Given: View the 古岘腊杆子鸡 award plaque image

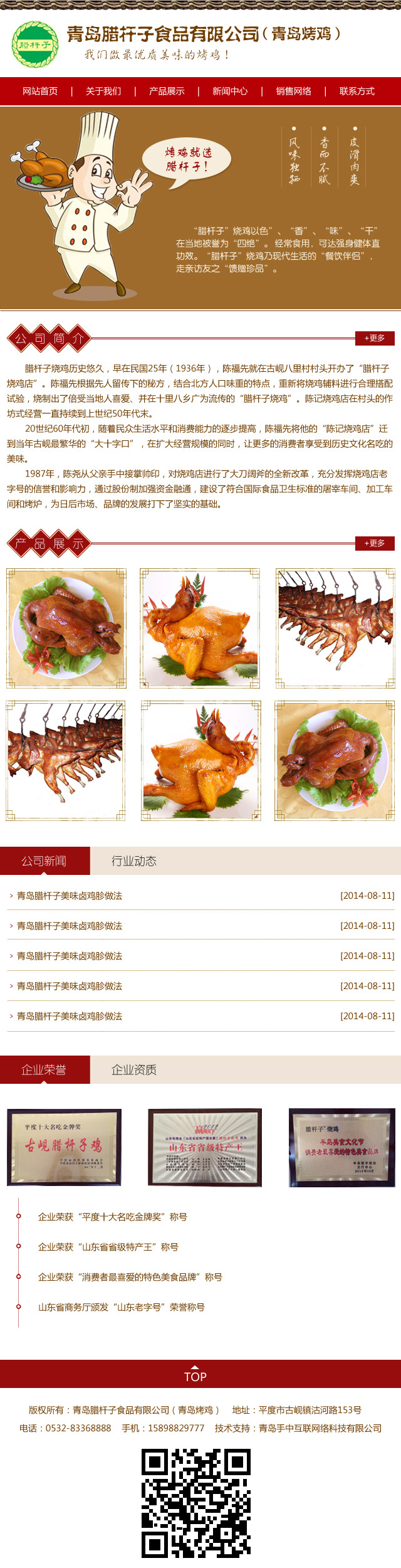Looking at the screenshot, I should pyautogui.click(x=64, y=1147).
